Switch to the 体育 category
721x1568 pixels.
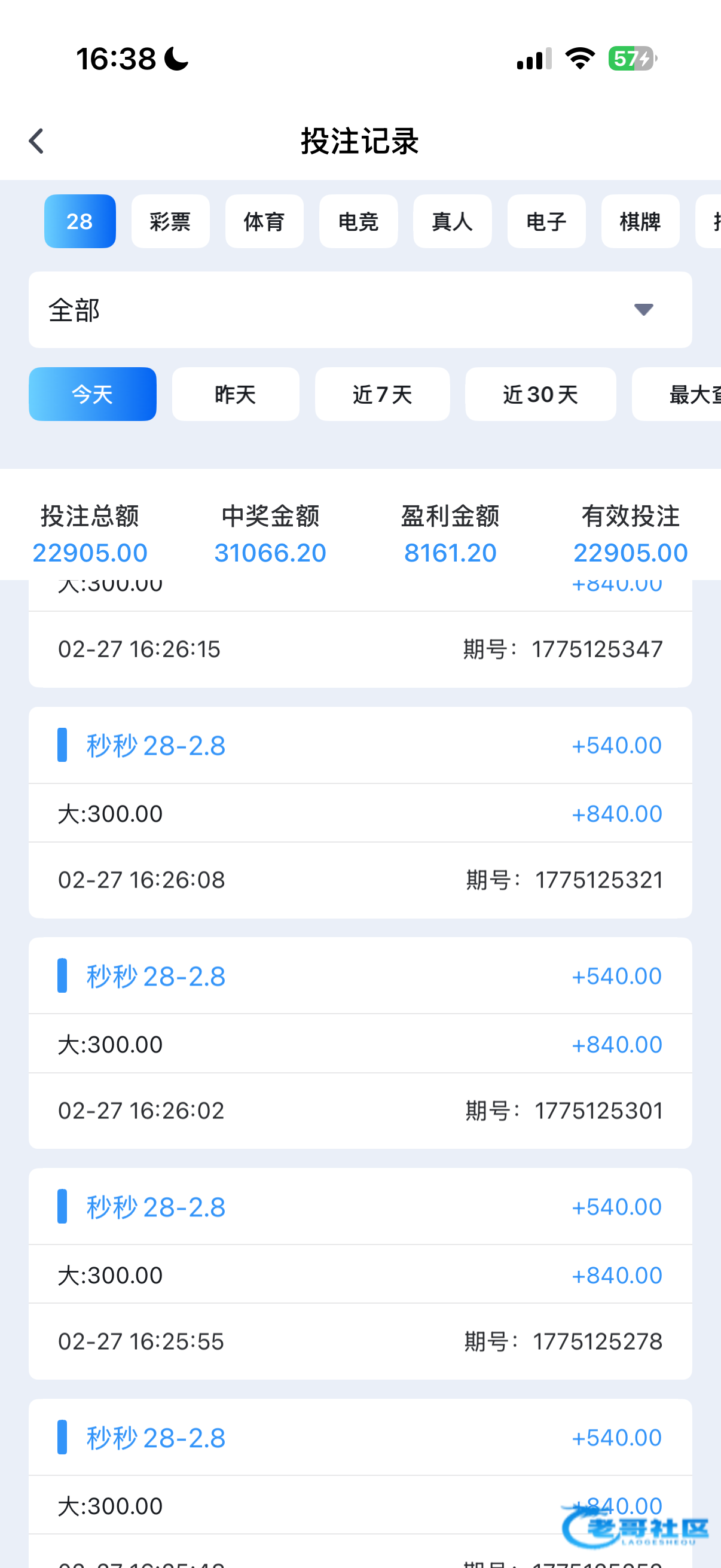[264, 221]
